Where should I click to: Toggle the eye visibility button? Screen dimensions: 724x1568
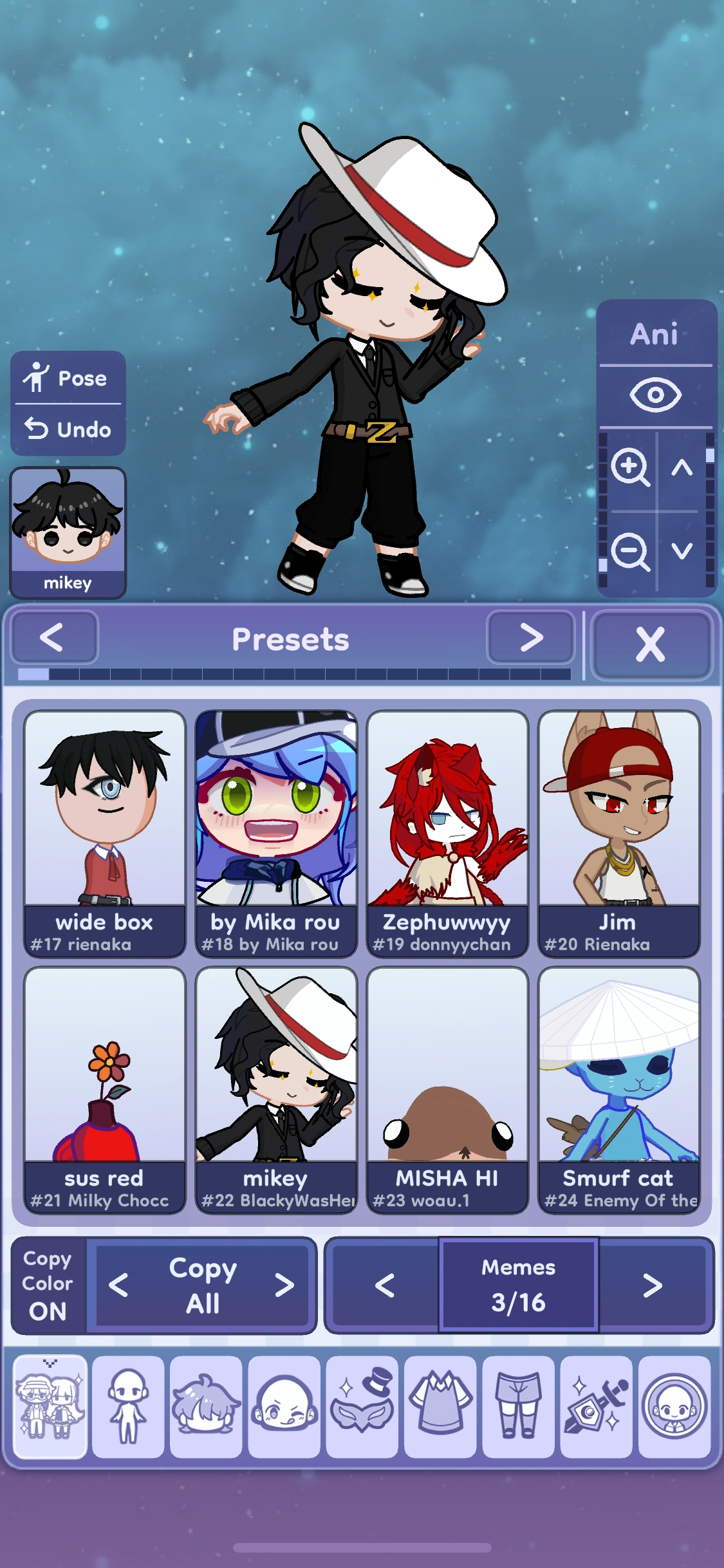pos(654,395)
